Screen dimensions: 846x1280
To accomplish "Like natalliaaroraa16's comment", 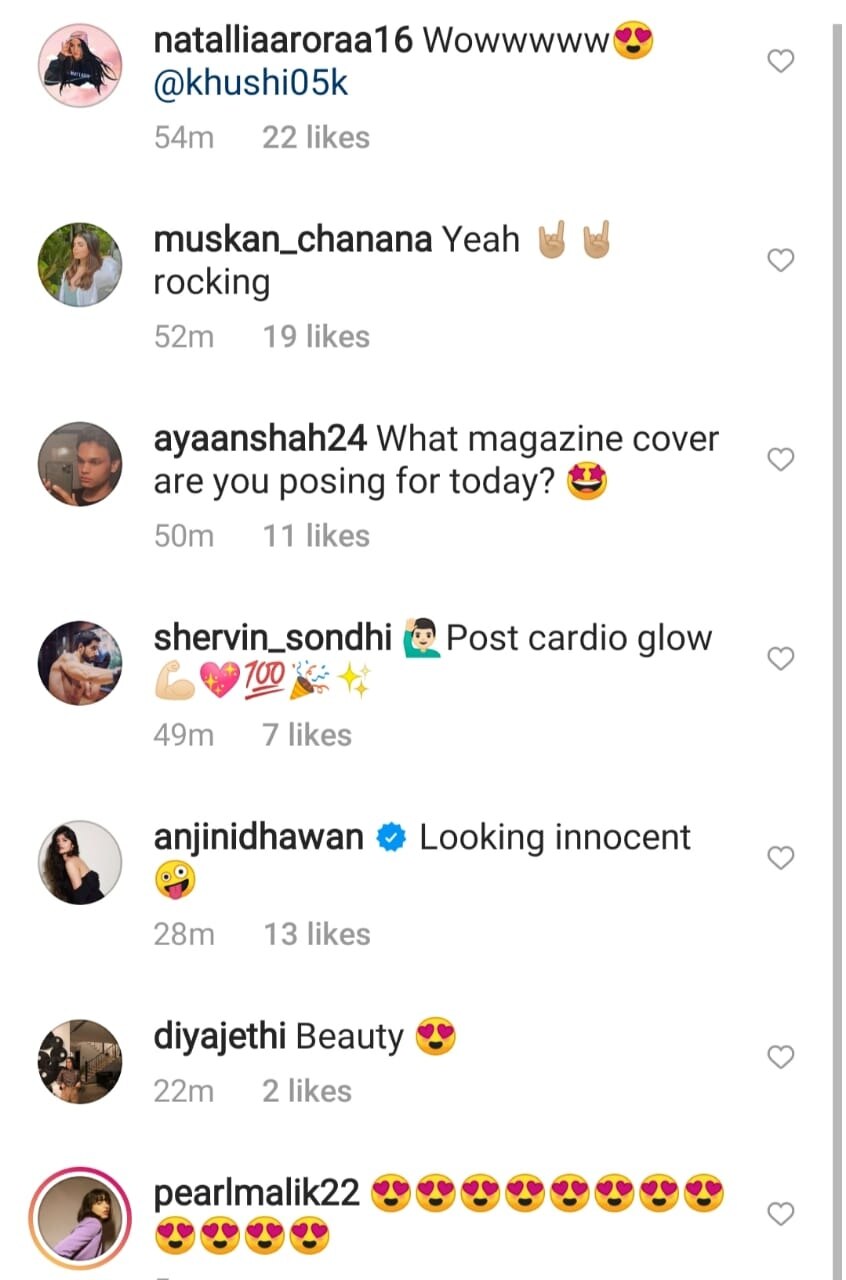I will click(780, 62).
